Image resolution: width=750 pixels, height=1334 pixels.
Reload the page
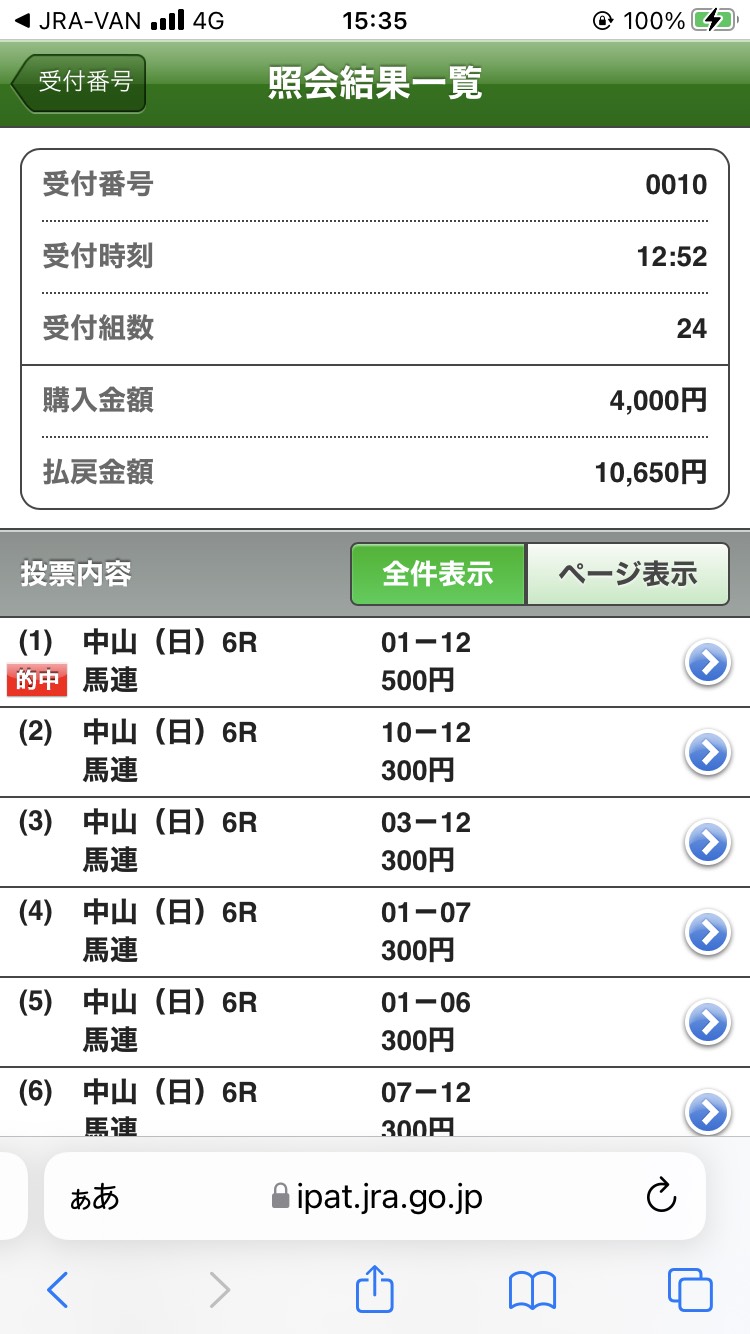(x=662, y=1196)
